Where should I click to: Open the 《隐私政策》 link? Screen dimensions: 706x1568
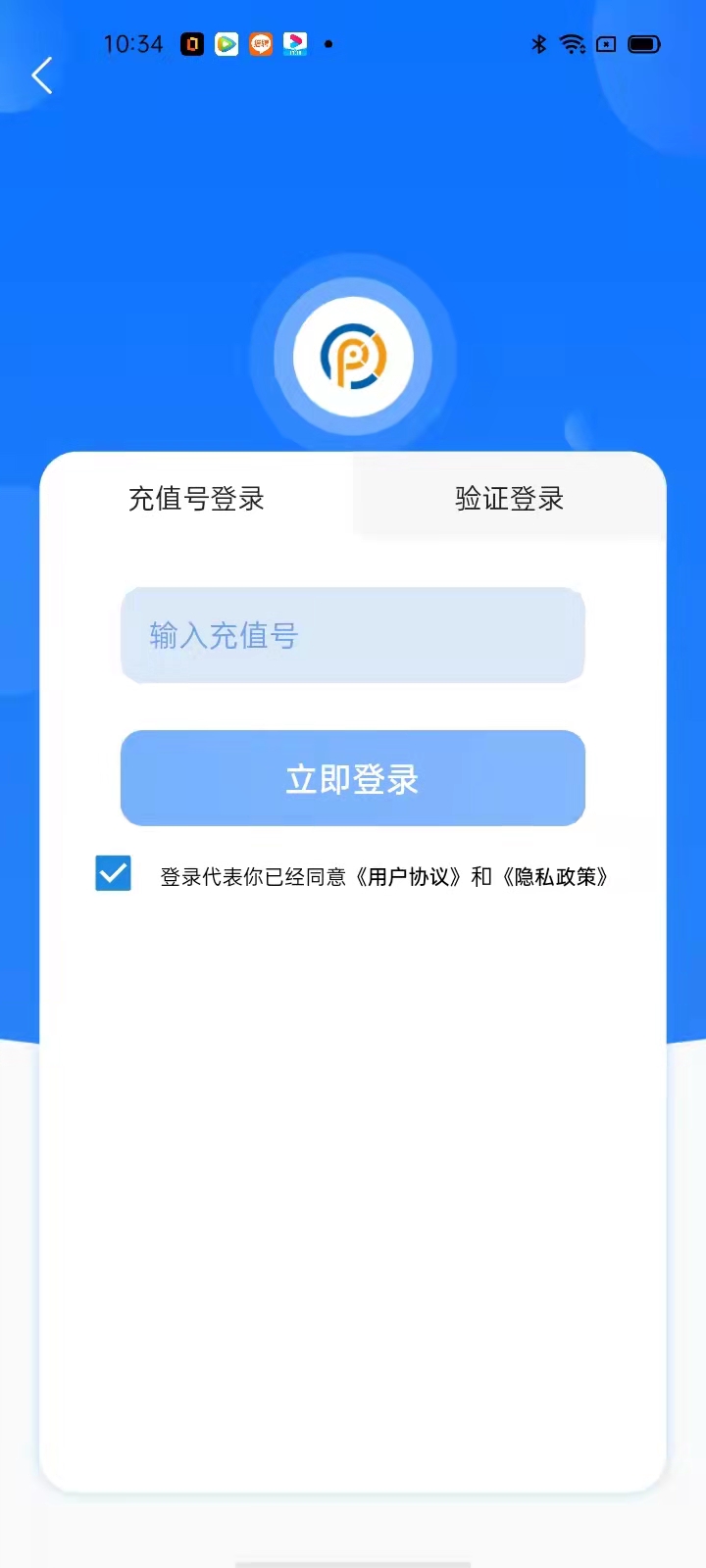555,877
